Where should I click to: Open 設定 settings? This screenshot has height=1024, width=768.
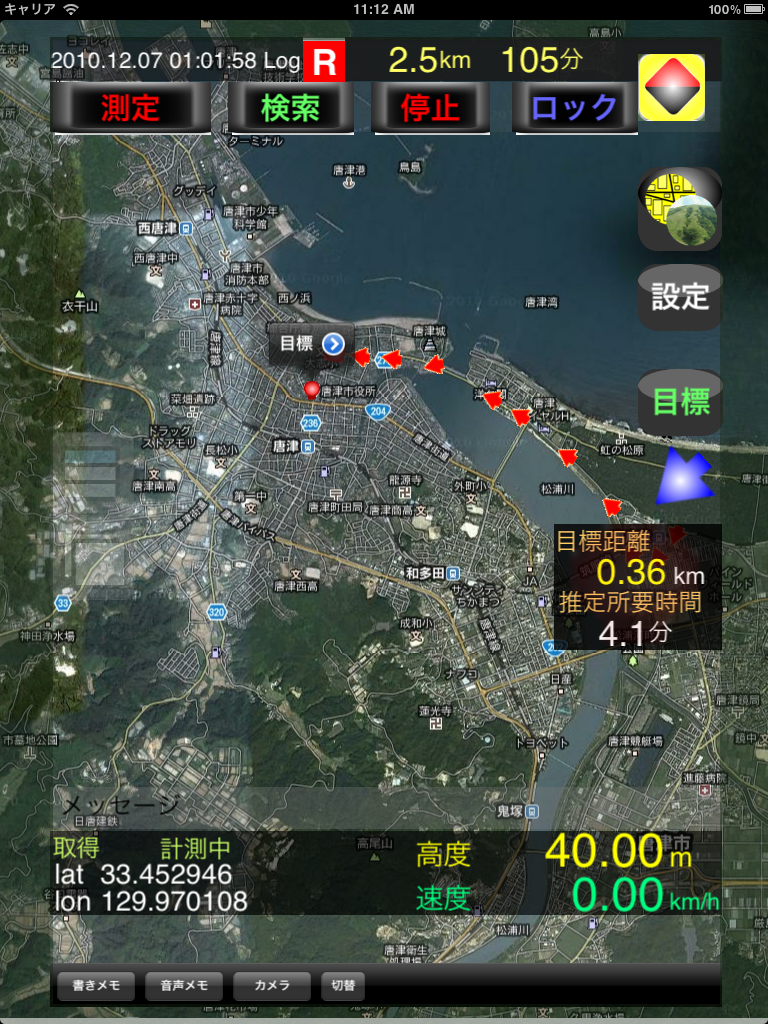(680, 297)
